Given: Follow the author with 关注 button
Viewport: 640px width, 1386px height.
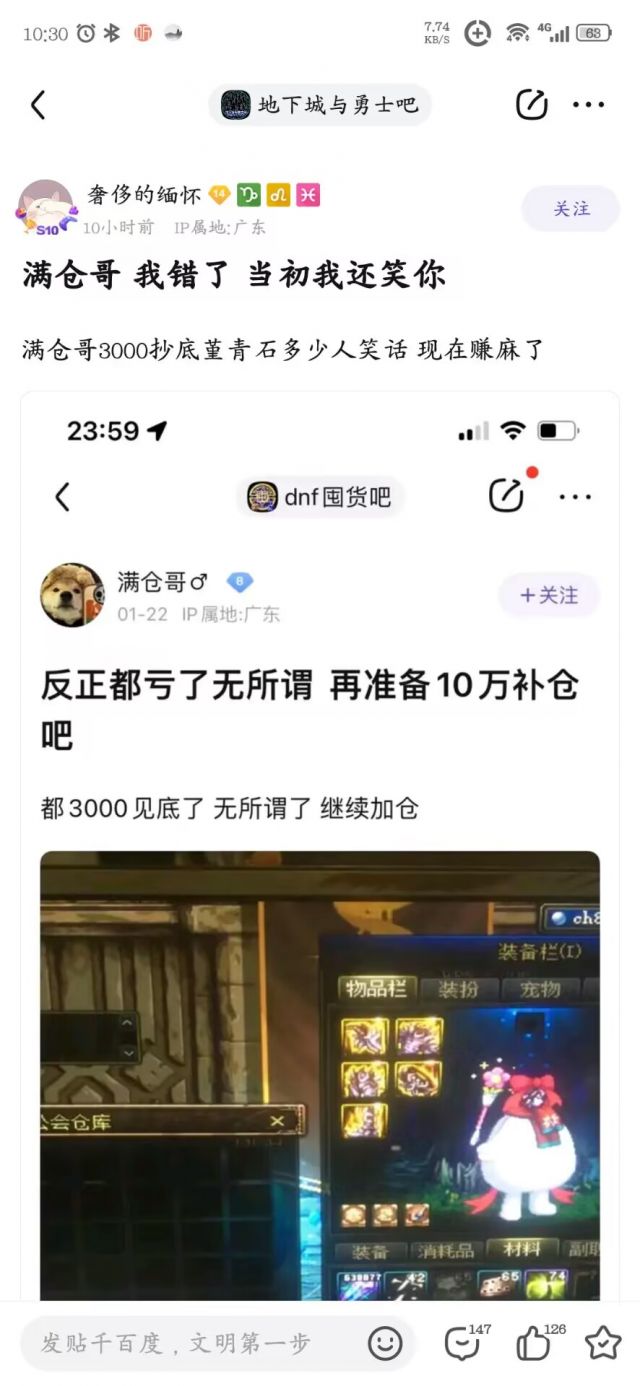Looking at the screenshot, I should pyautogui.click(x=571, y=209).
